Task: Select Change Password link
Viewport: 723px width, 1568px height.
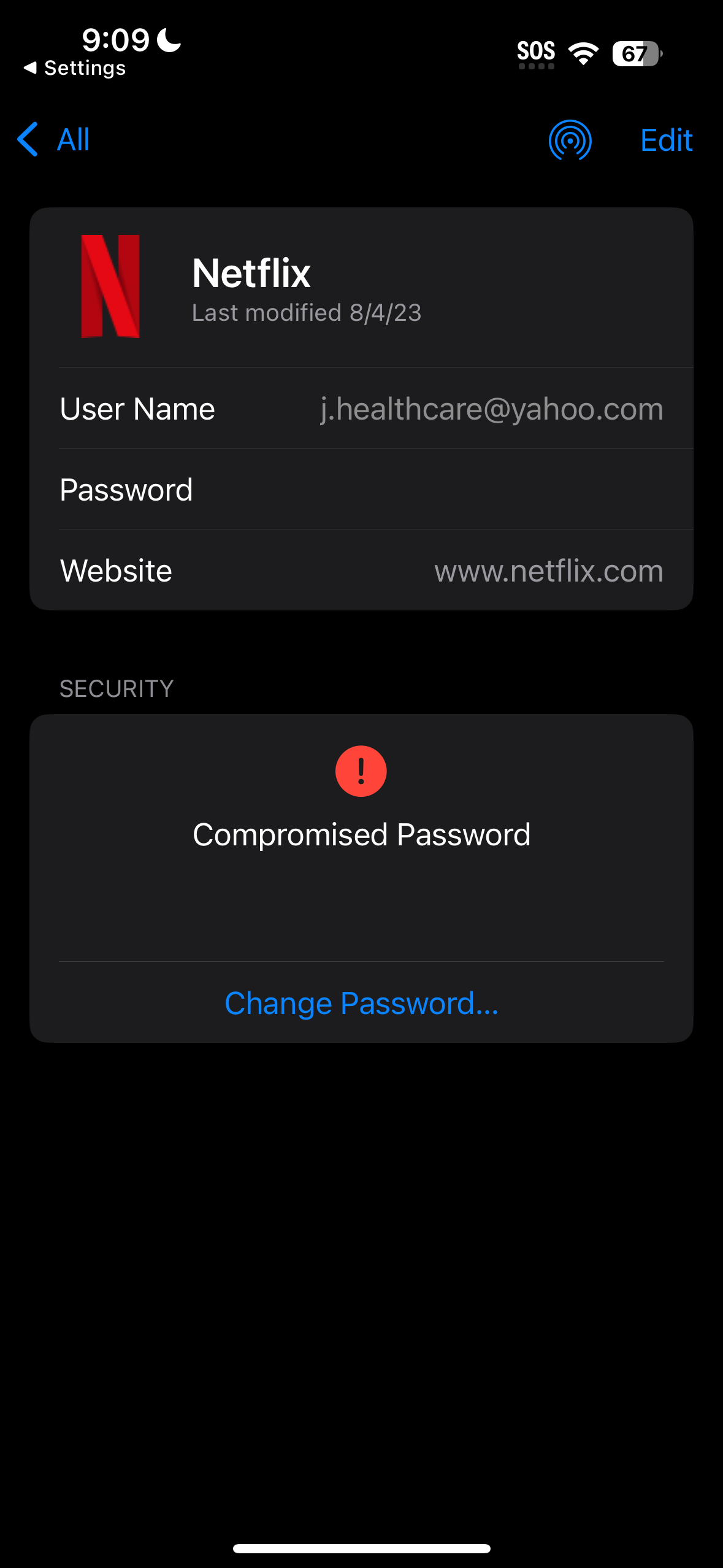Action: pos(362,1004)
